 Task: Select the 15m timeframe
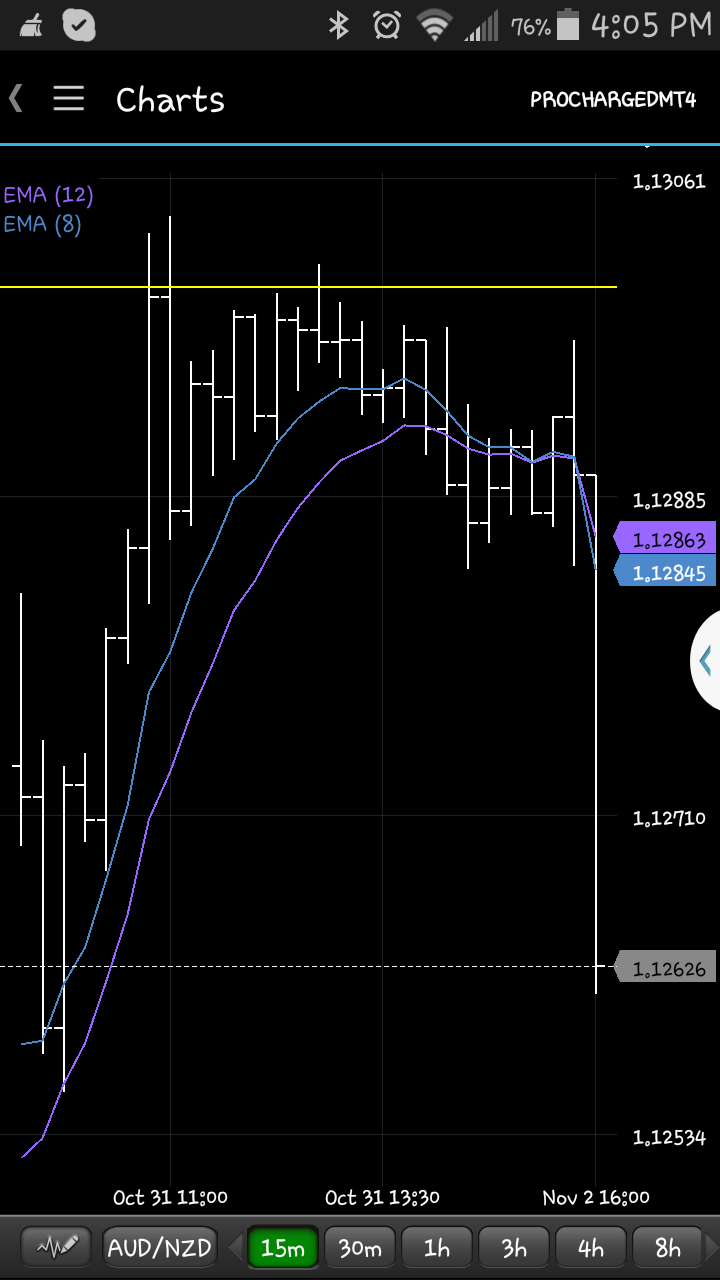pos(283,1247)
